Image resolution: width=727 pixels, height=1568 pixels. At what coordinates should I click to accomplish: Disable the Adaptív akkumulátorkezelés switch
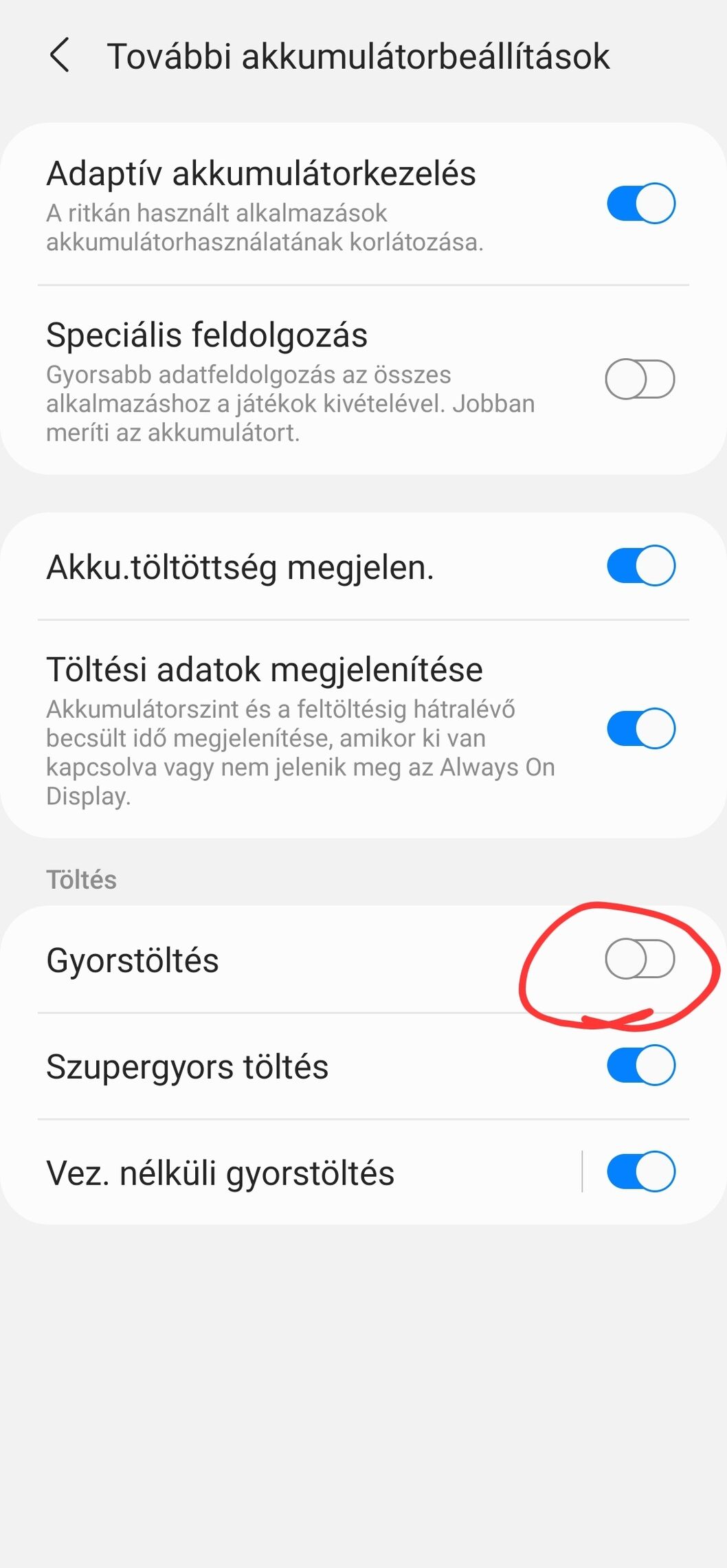pos(640,203)
